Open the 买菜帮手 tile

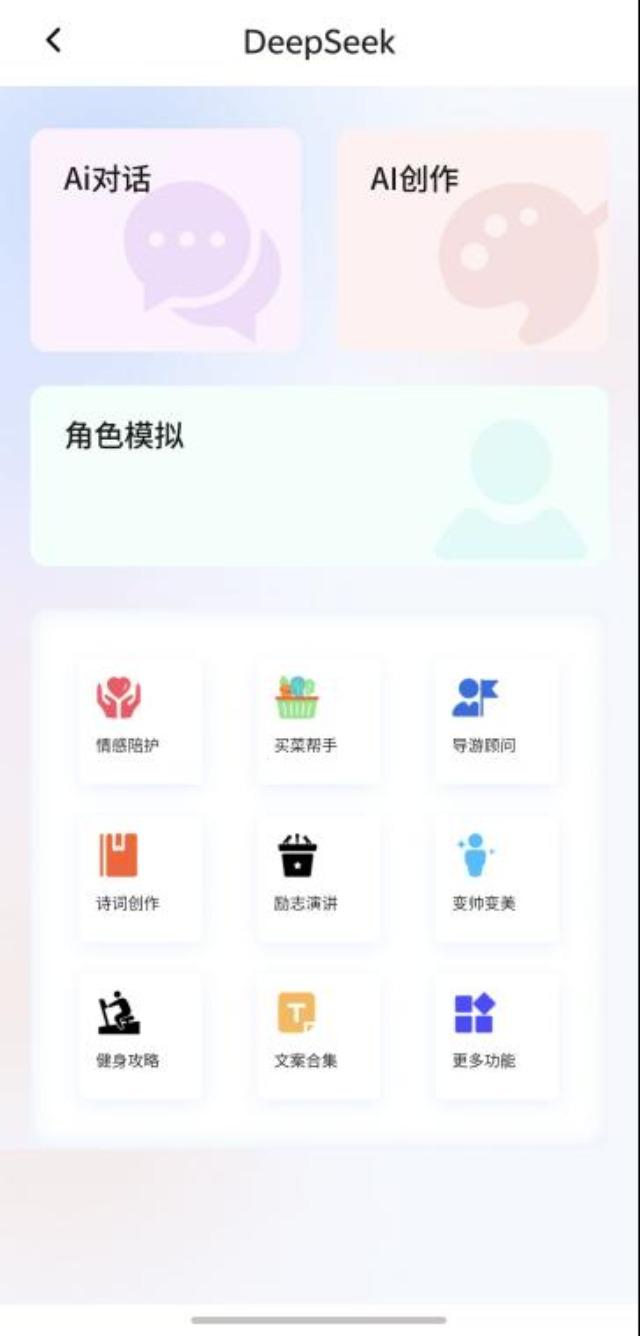click(x=318, y=720)
